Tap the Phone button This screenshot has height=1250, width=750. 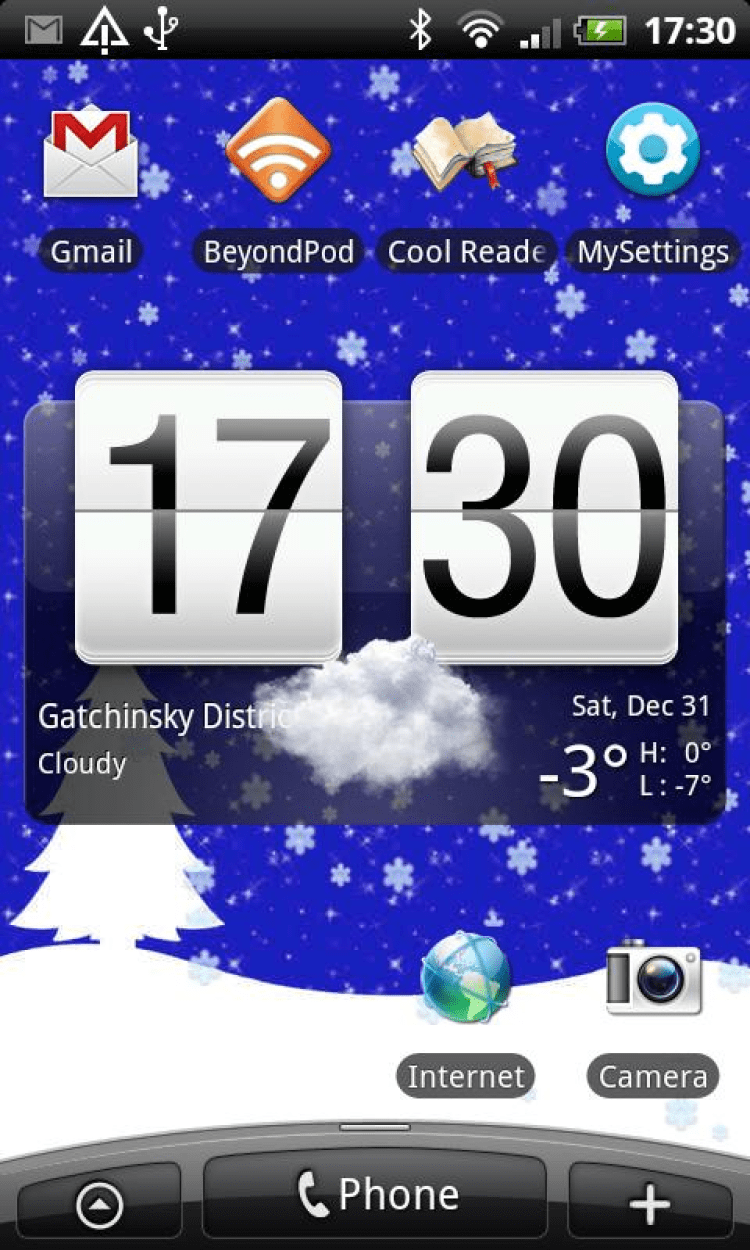coord(376,1195)
